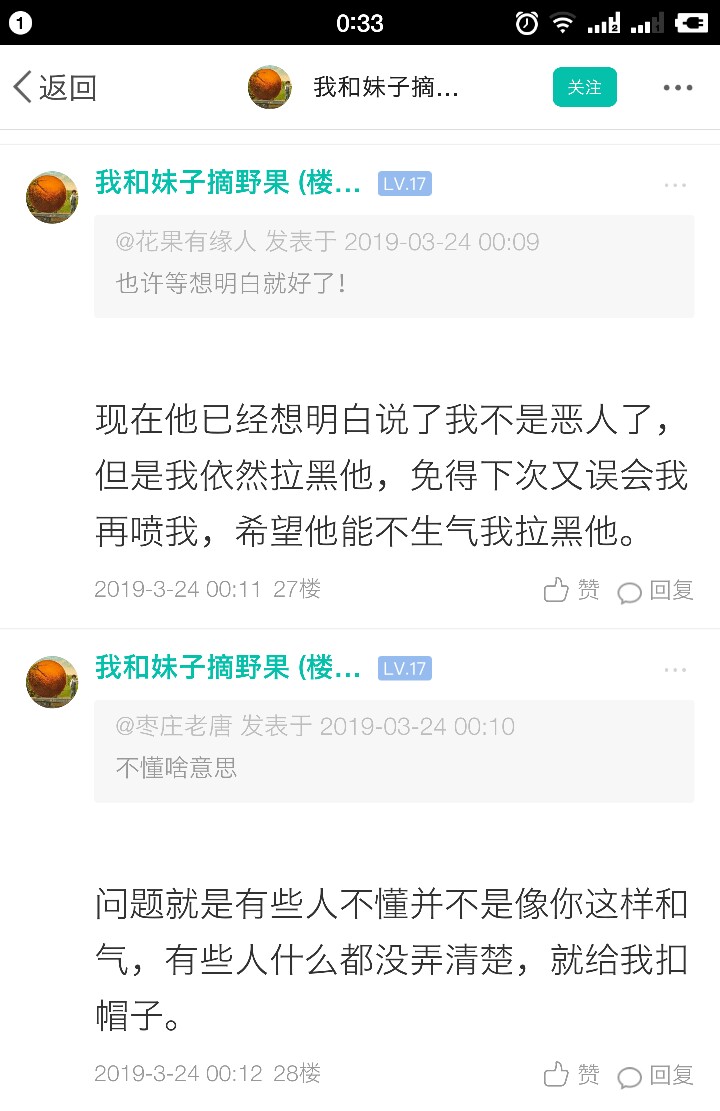Follow the author with the 关注 button
The width and height of the screenshot is (720, 1111).
(x=584, y=88)
